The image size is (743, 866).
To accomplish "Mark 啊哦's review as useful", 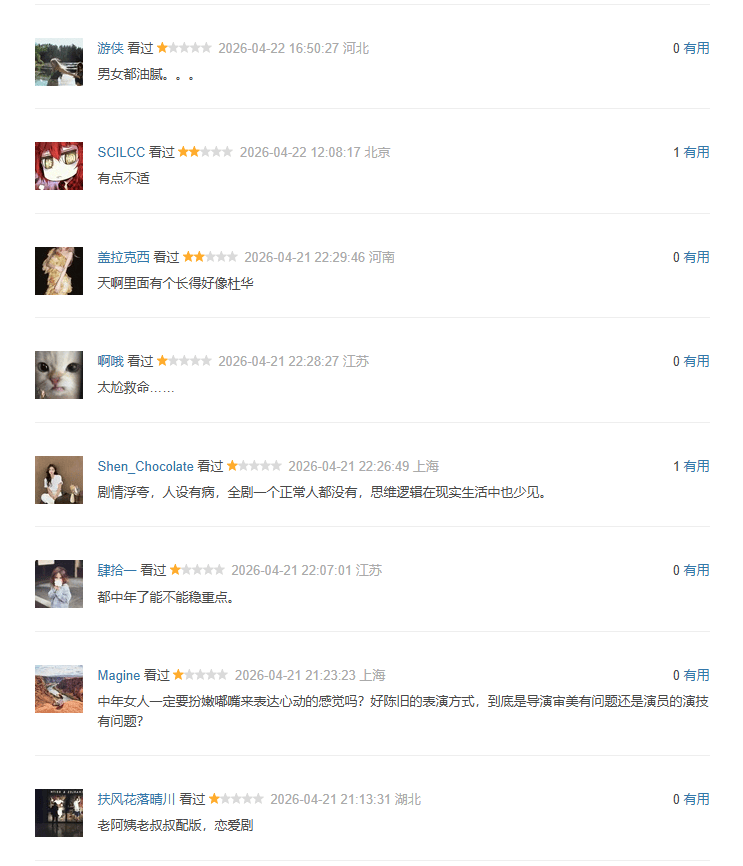I will (x=696, y=361).
